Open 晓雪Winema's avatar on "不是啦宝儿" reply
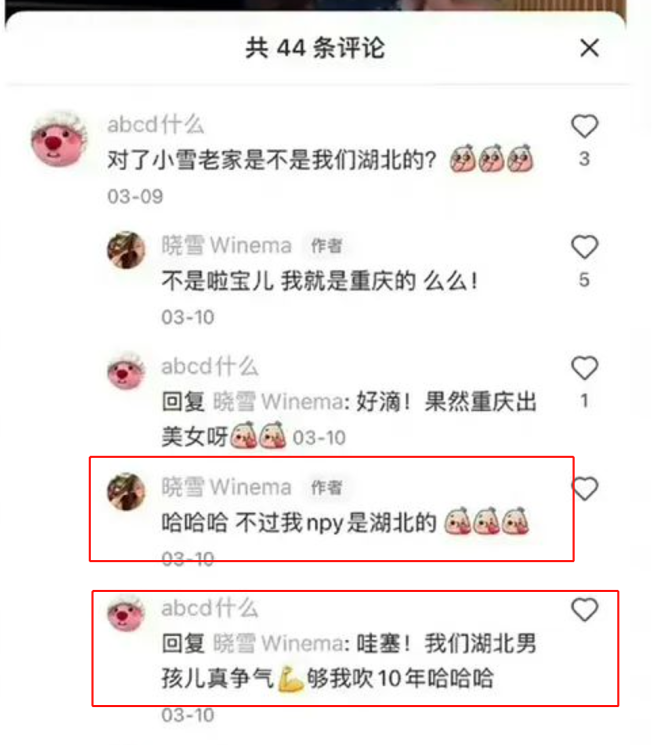The width and height of the screenshot is (660, 745). click(126, 249)
